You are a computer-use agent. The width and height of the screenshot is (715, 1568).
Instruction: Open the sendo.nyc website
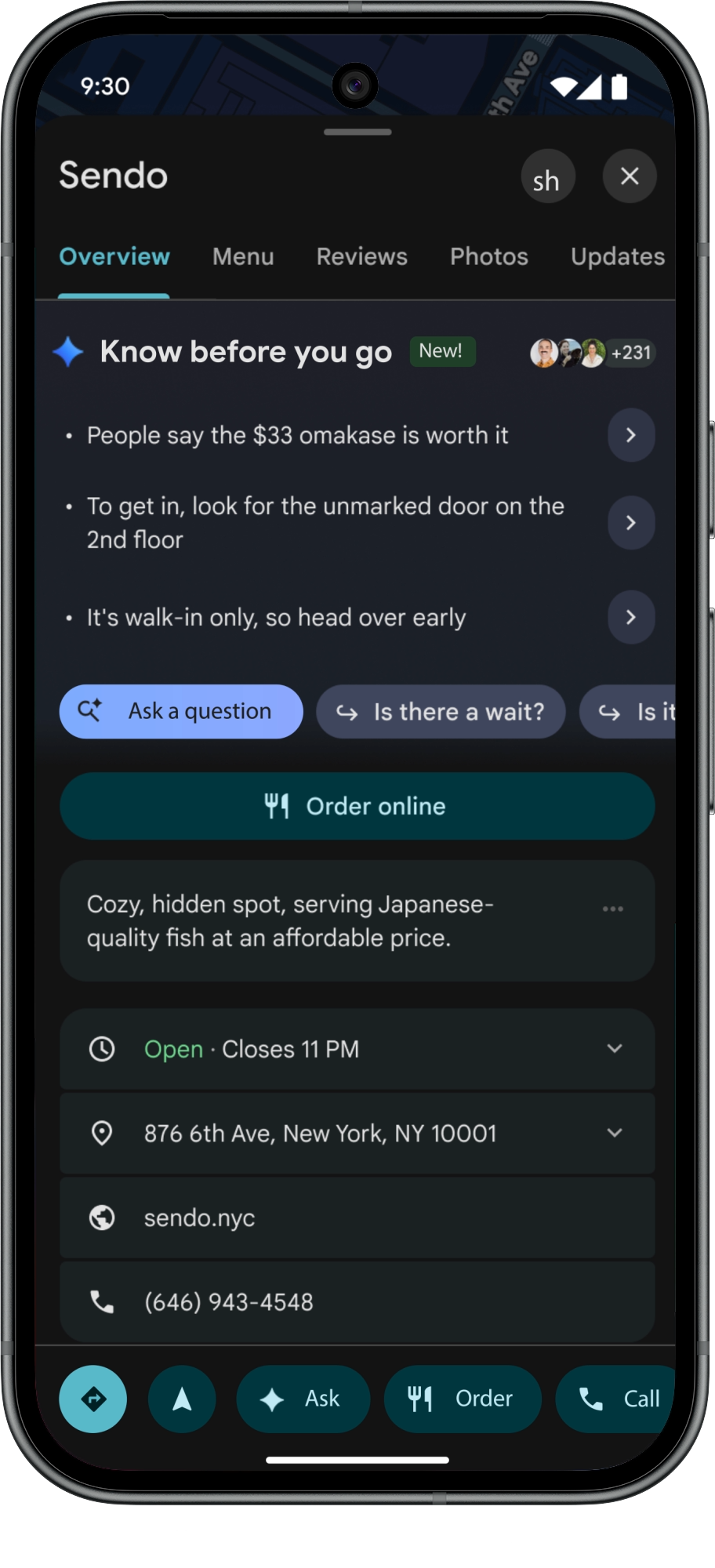click(x=200, y=1218)
